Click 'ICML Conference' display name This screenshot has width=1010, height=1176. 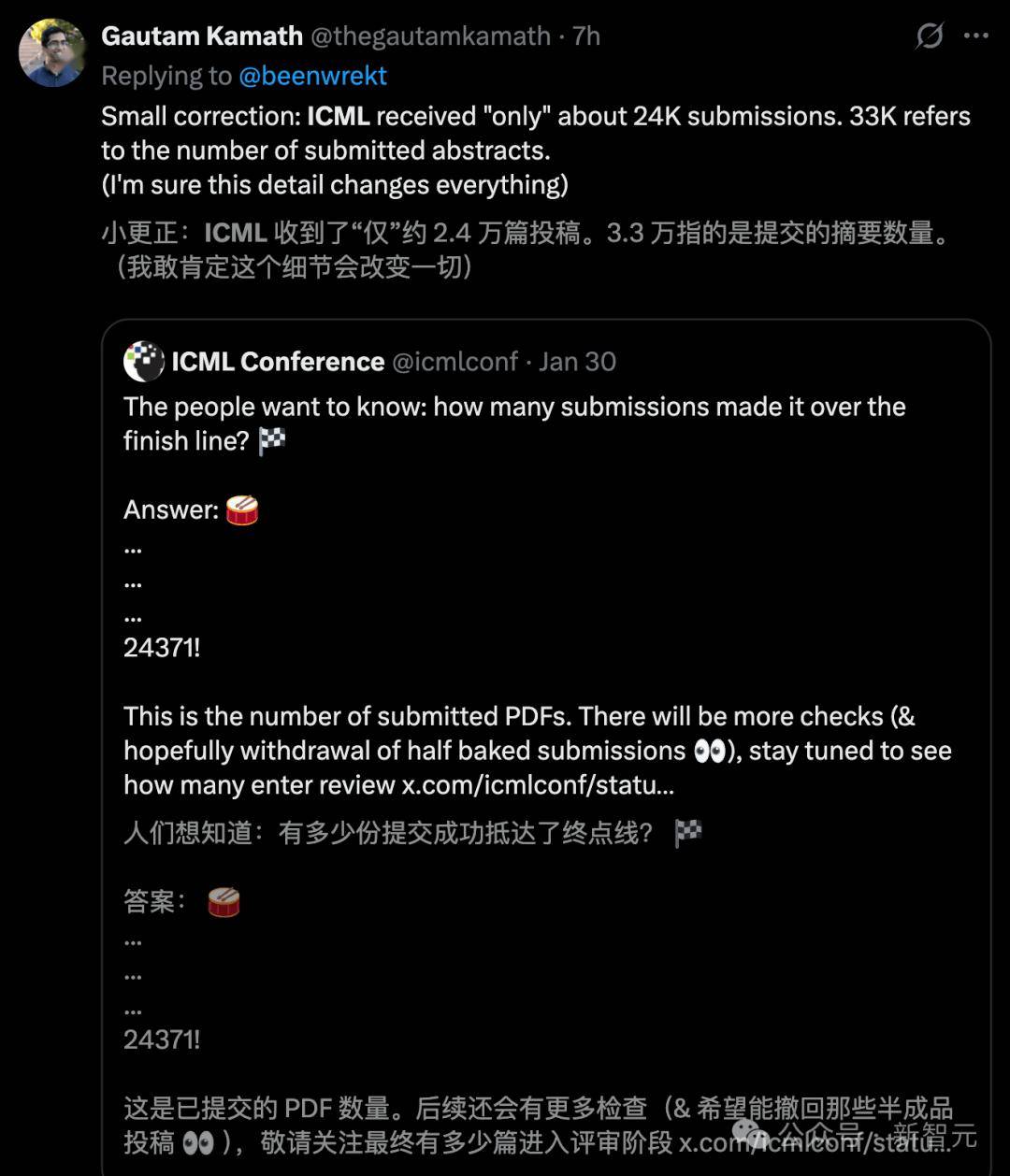click(275, 362)
